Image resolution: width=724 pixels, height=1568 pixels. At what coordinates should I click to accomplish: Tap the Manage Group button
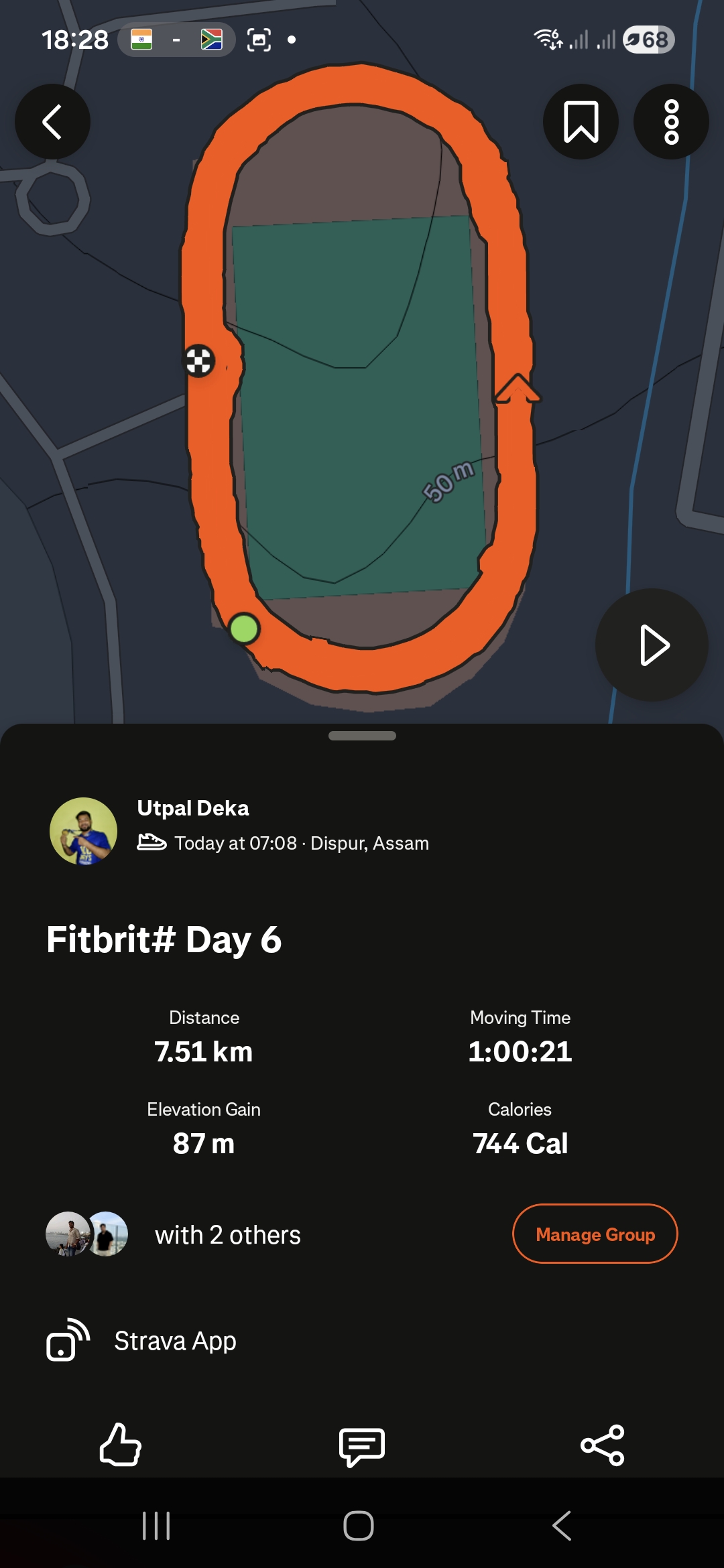pyautogui.click(x=595, y=1234)
